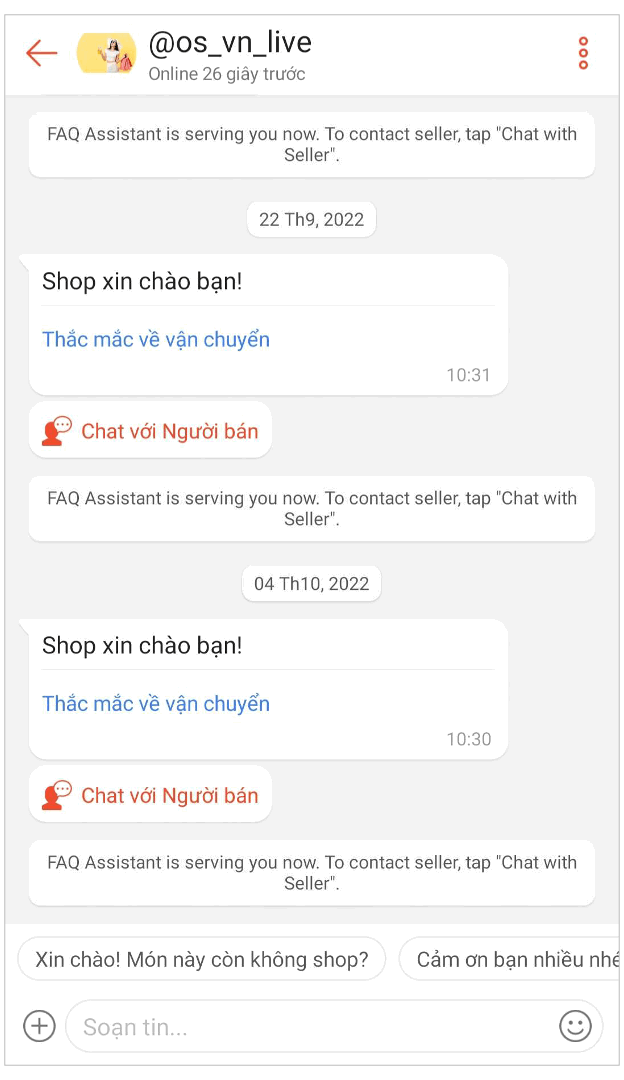Image resolution: width=624 pixels, height=1080 pixels.
Task: Tap "Chat với Người bán" below the 10:30 message
Action: point(151,795)
